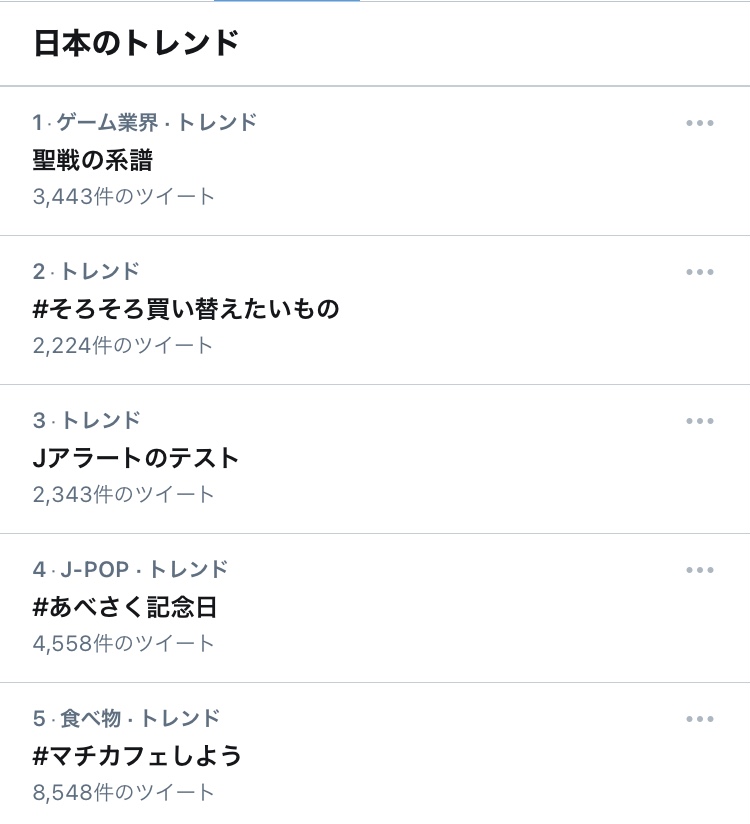Open the overflow menu for #あべさく記念日

(700, 570)
